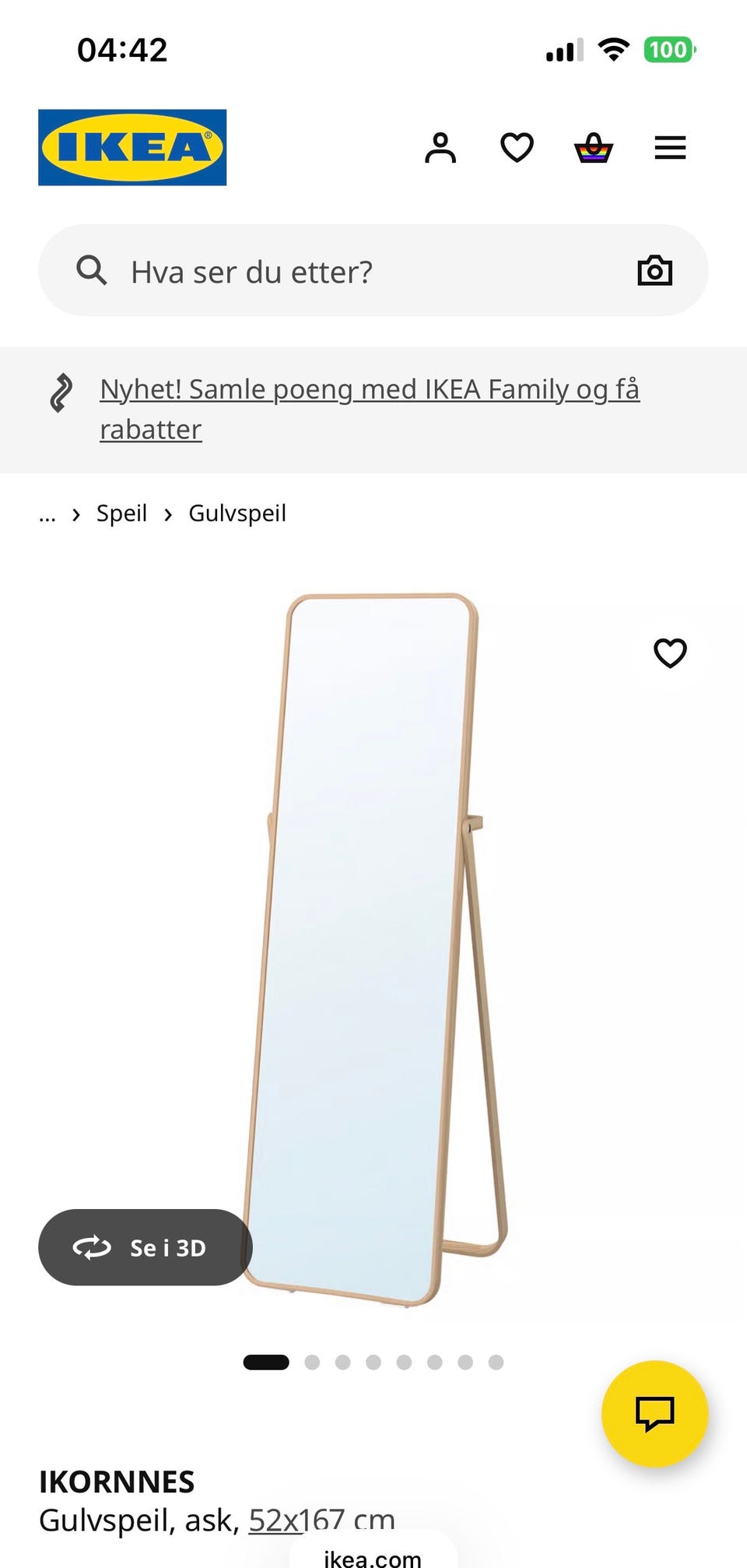This screenshot has height=1568, width=747.
Task: Open the Speil breadcrumb category
Action: click(121, 513)
